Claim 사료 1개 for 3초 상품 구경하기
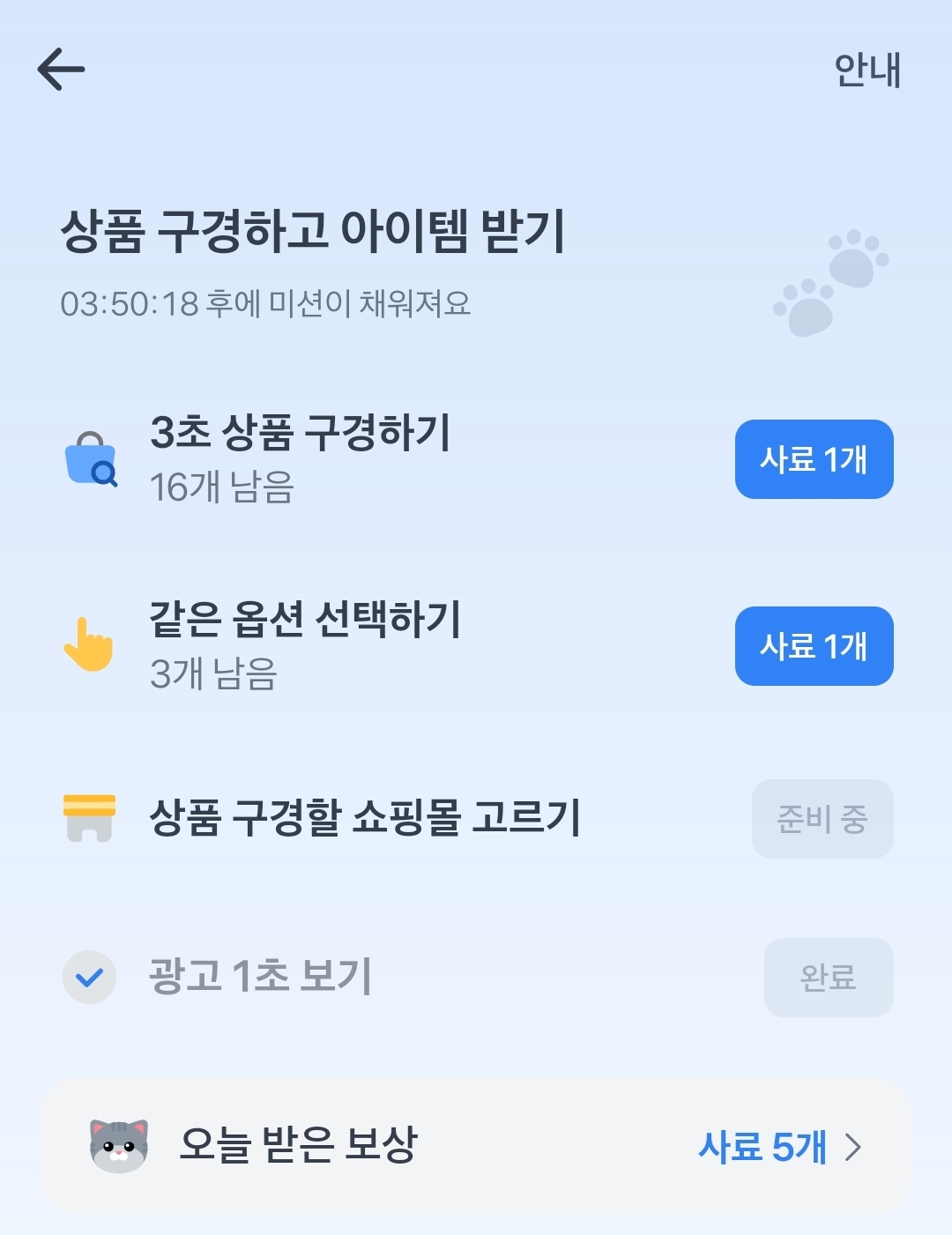Screen dimensions: 952x1235 tap(813, 459)
